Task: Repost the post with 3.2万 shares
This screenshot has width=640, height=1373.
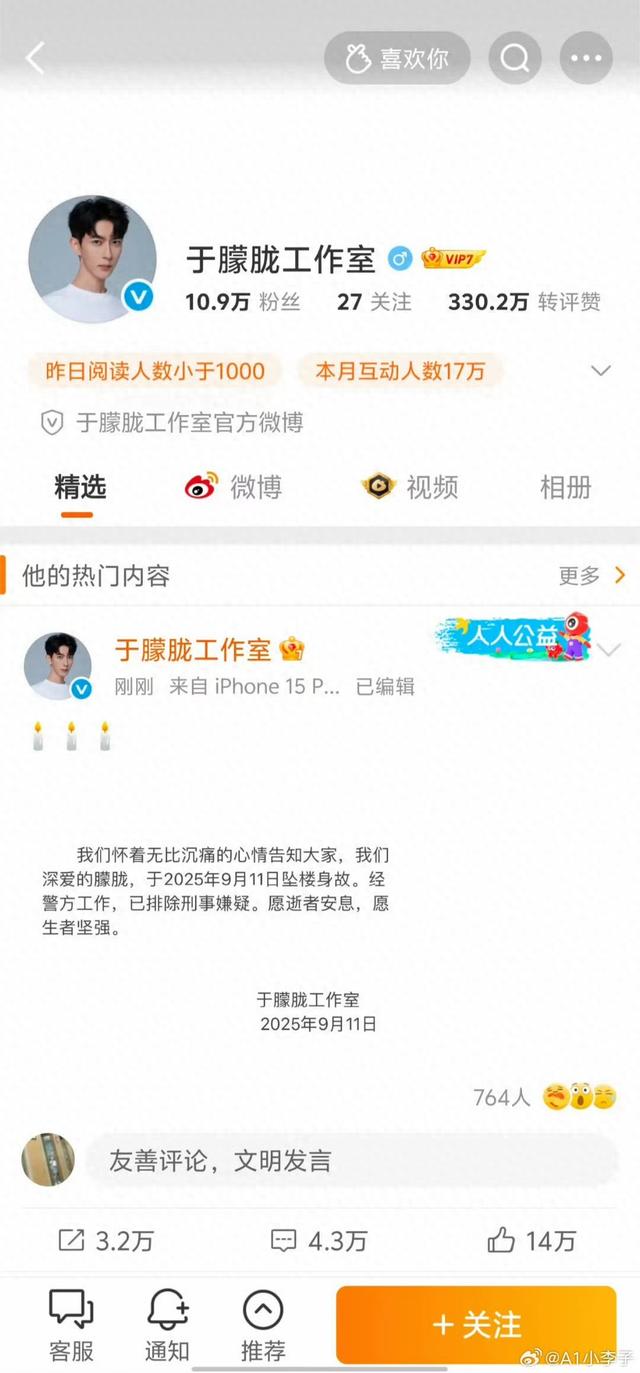Action: point(106,1241)
